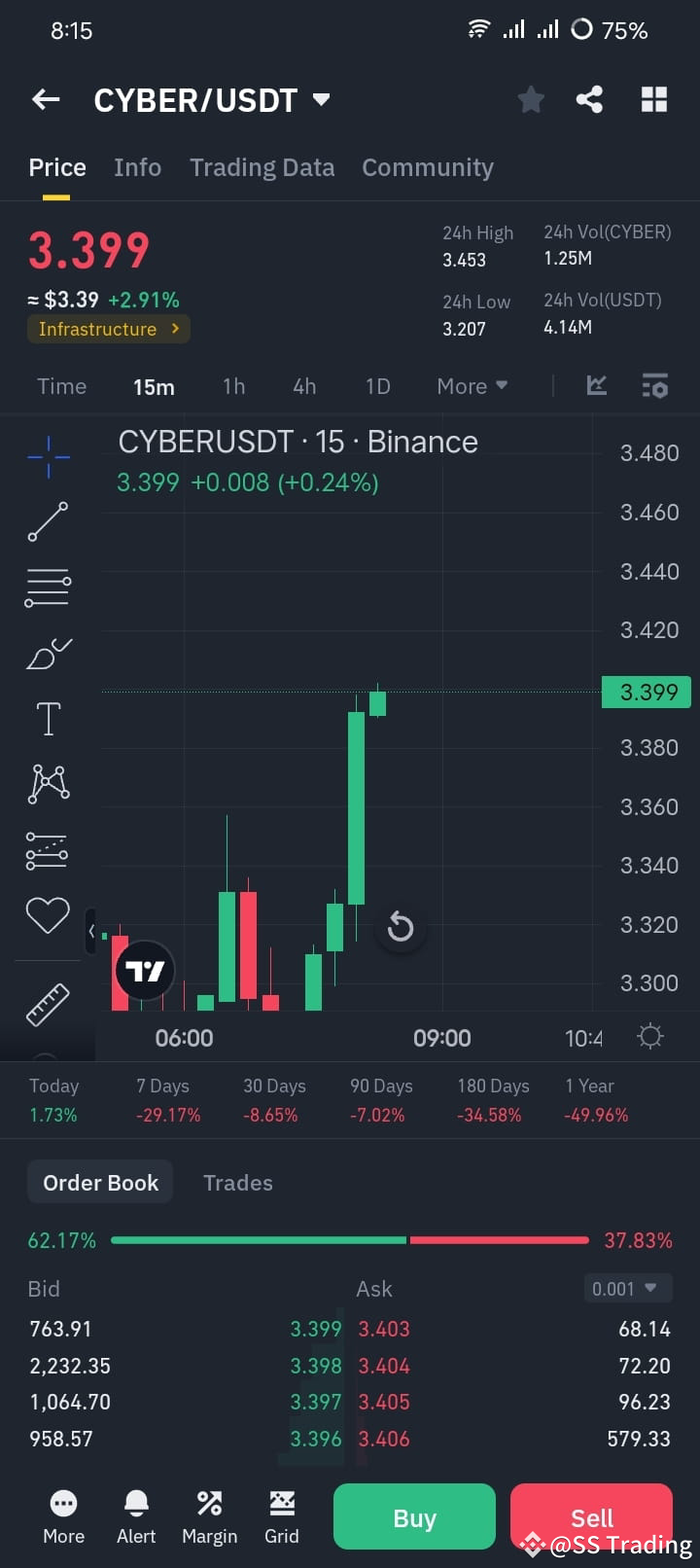Open the 0.001 precision dropdown
The height and width of the screenshot is (1568, 700).
pyautogui.click(x=627, y=1288)
